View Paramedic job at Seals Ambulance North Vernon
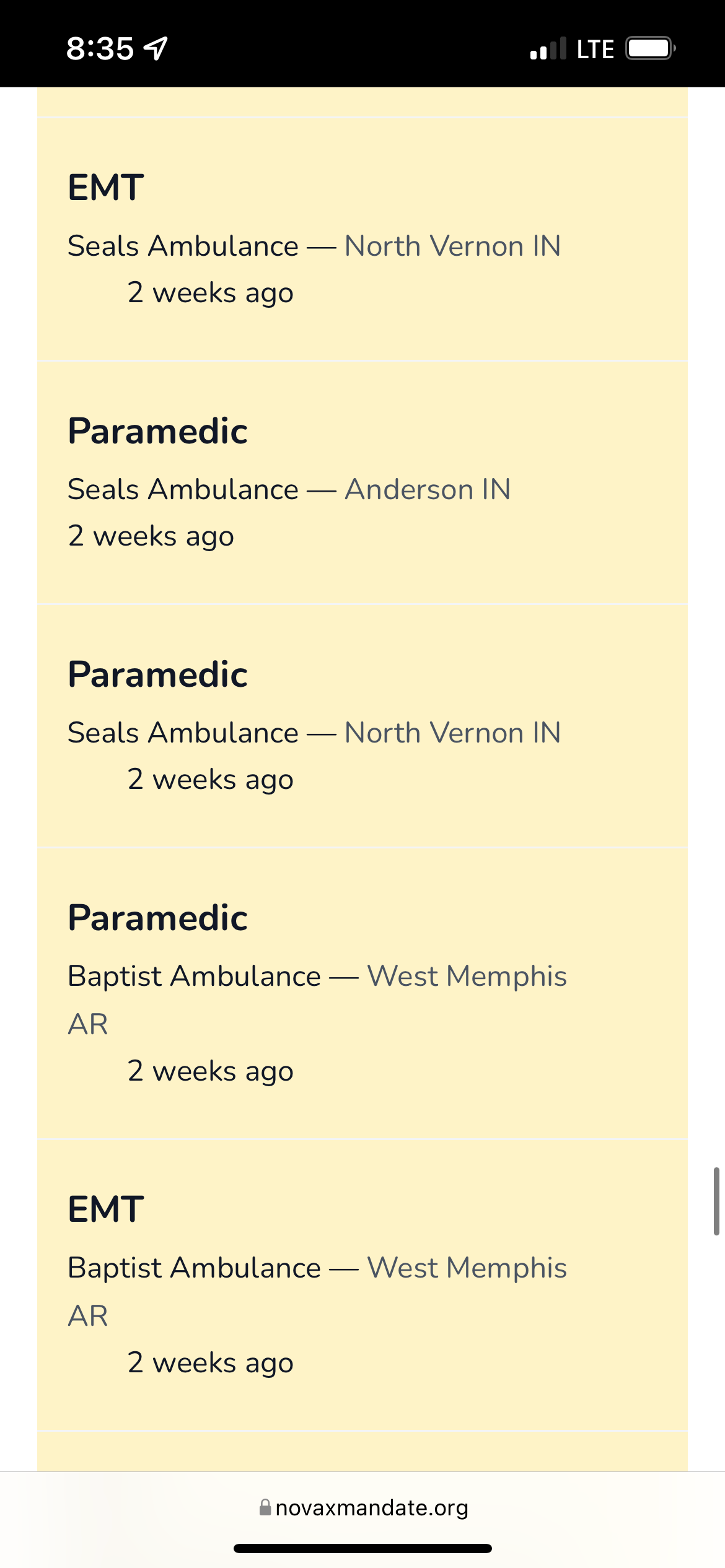 [x=362, y=725]
